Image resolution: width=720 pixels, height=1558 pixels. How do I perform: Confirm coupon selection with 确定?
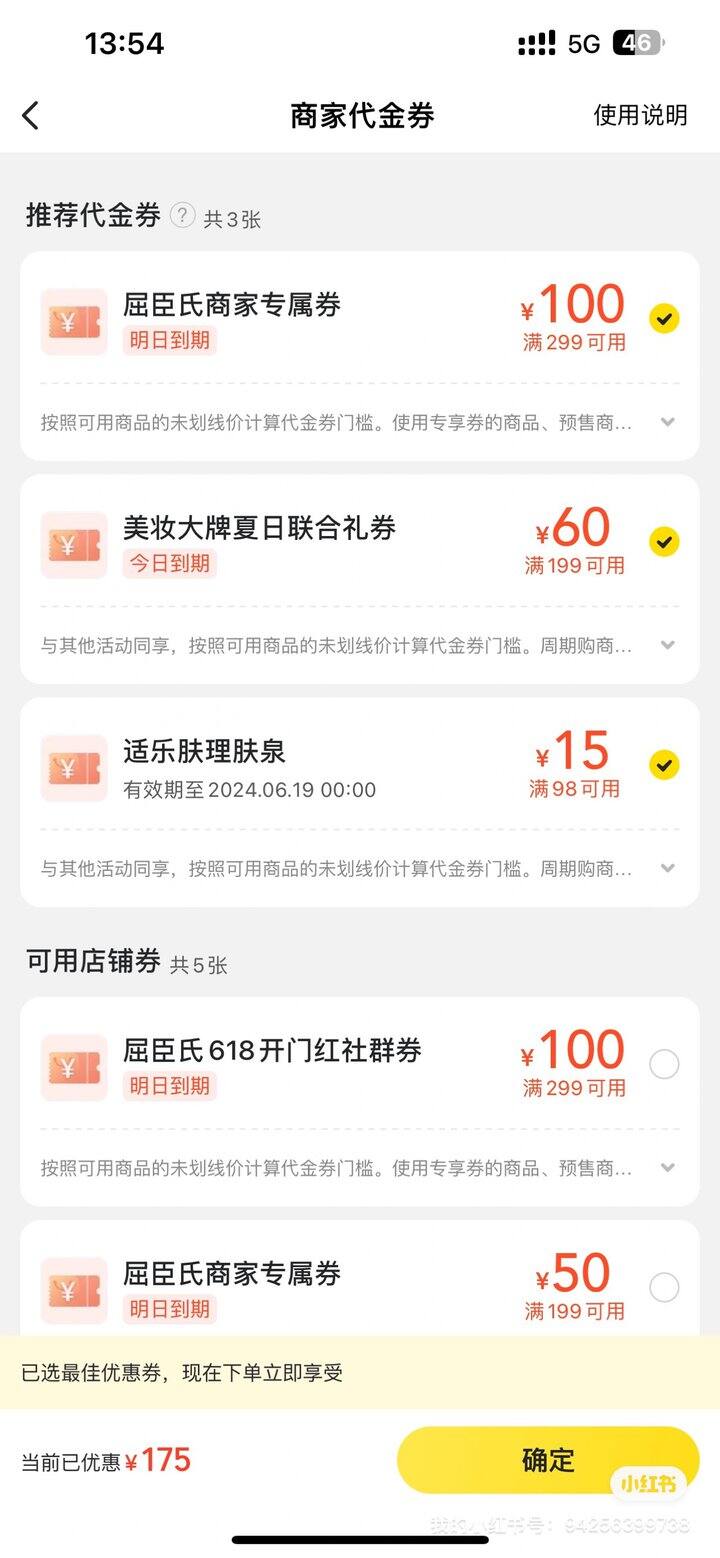(548, 1460)
